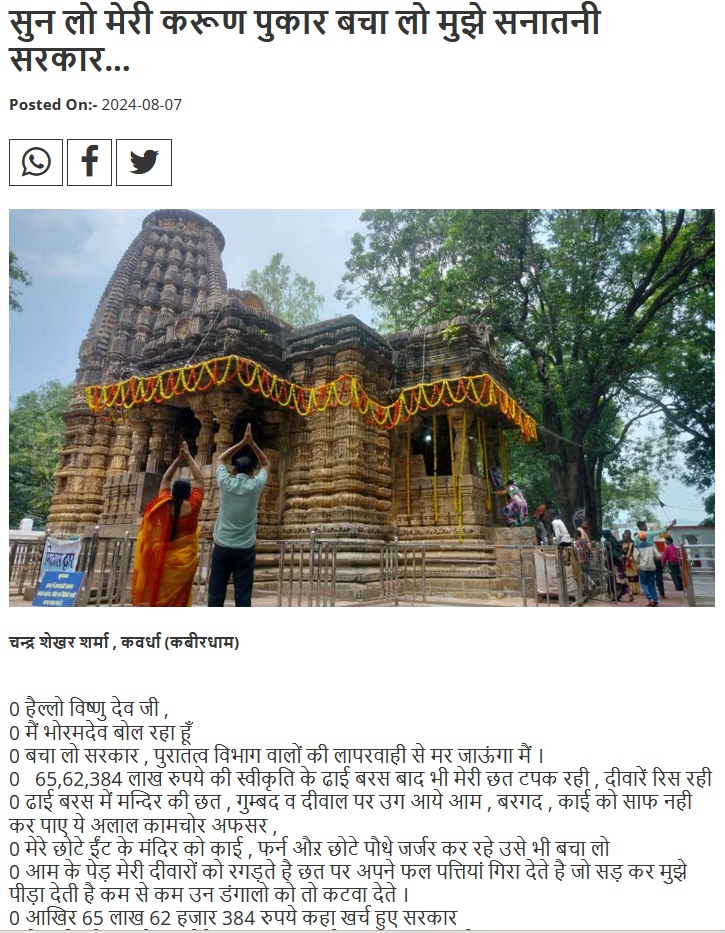Image resolution: width=725 pixels, height=933 pixels.
Task: Share the article on Facebook
Action: 90,162
